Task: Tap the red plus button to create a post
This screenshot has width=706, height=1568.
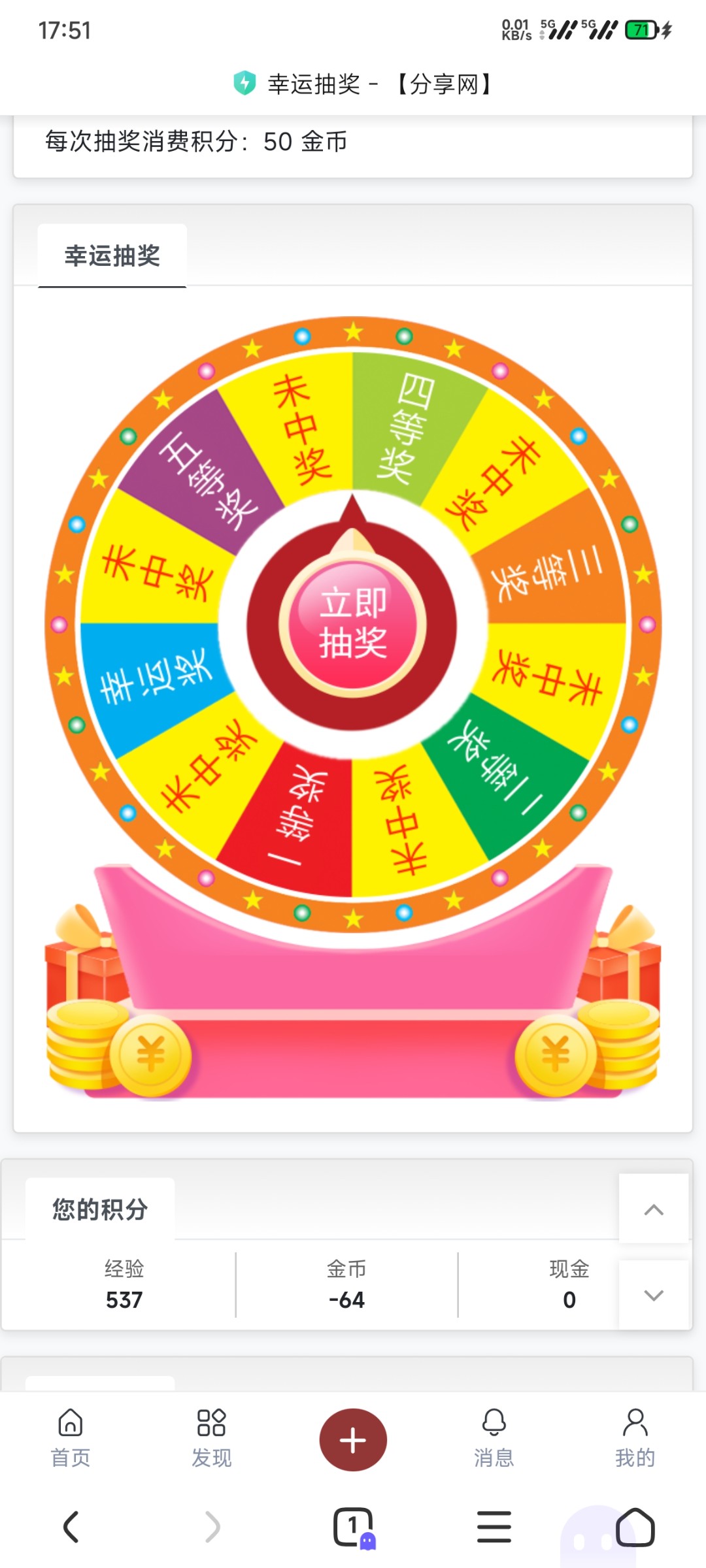Action: point(353,1440)
